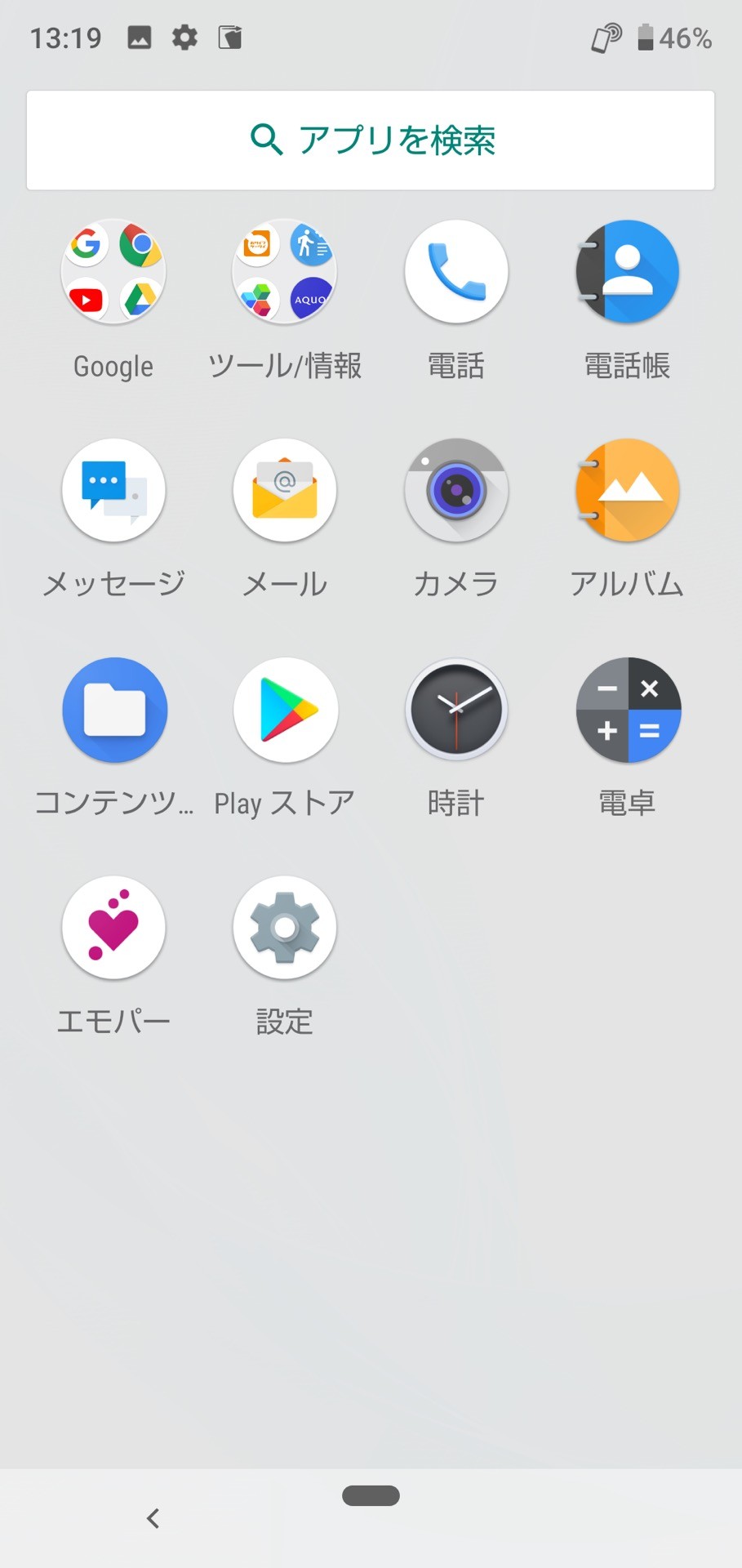Viewport: 742px width, 1568px height.
Task: Open Play ストア
Action: pos(285,710)
